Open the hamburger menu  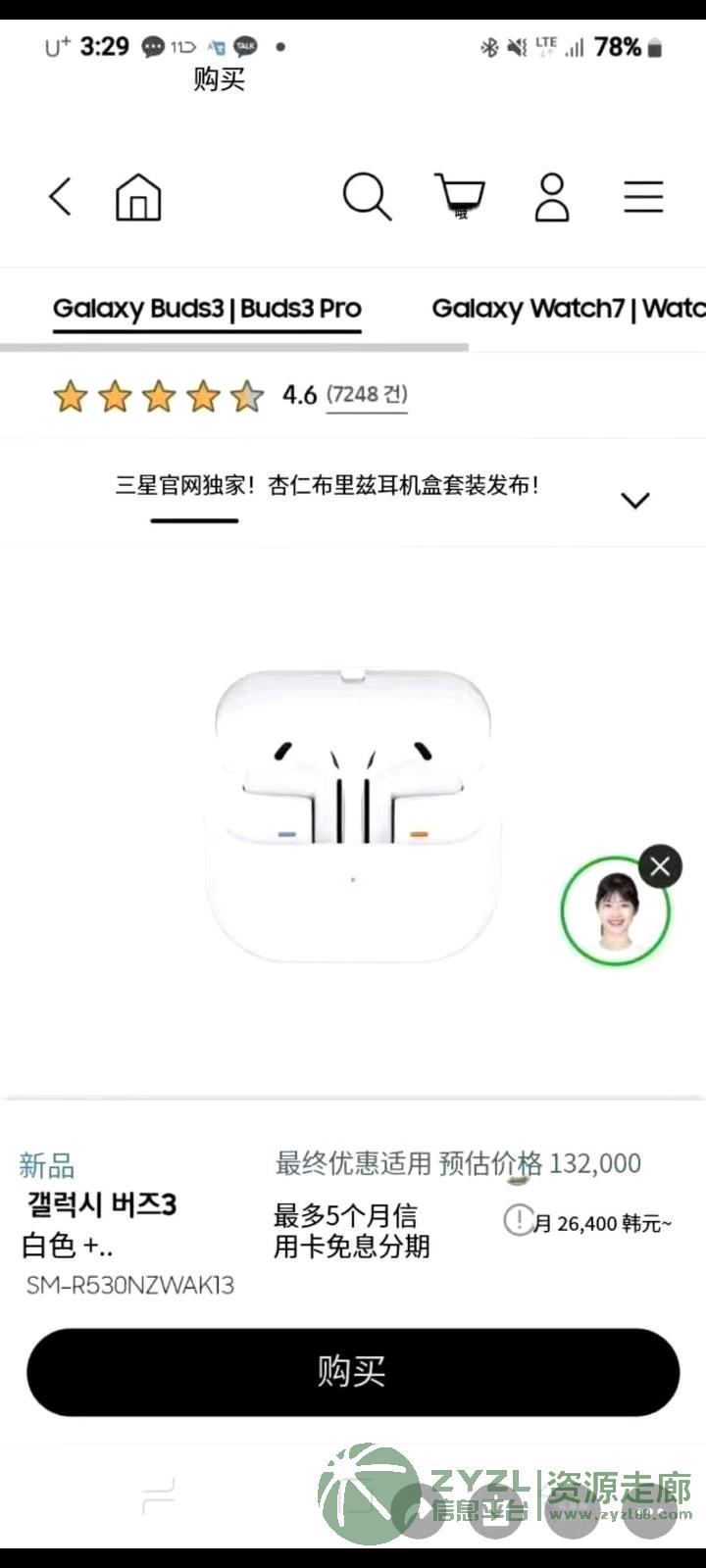[x=643, y=197]
